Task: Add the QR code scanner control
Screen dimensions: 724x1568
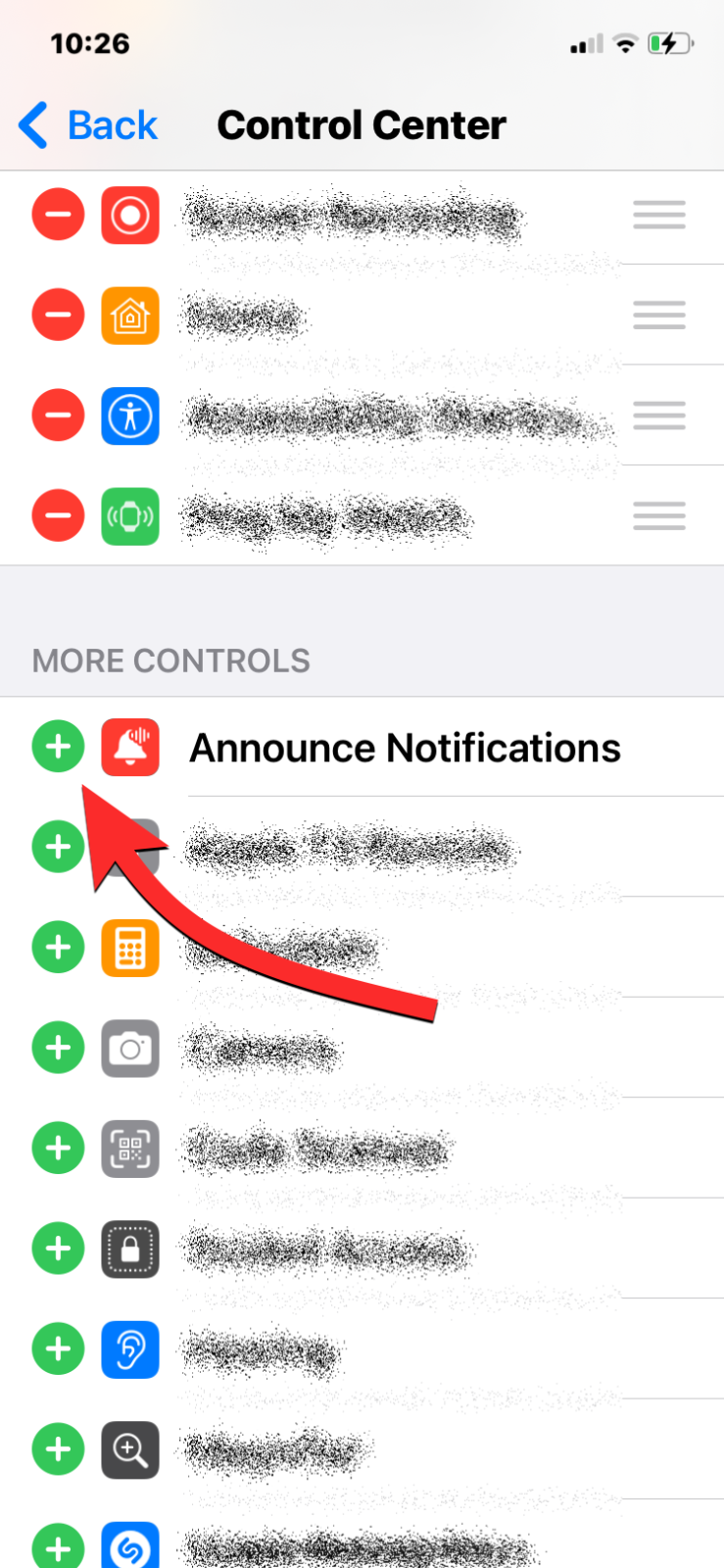Action: (x=58, y=1148)
